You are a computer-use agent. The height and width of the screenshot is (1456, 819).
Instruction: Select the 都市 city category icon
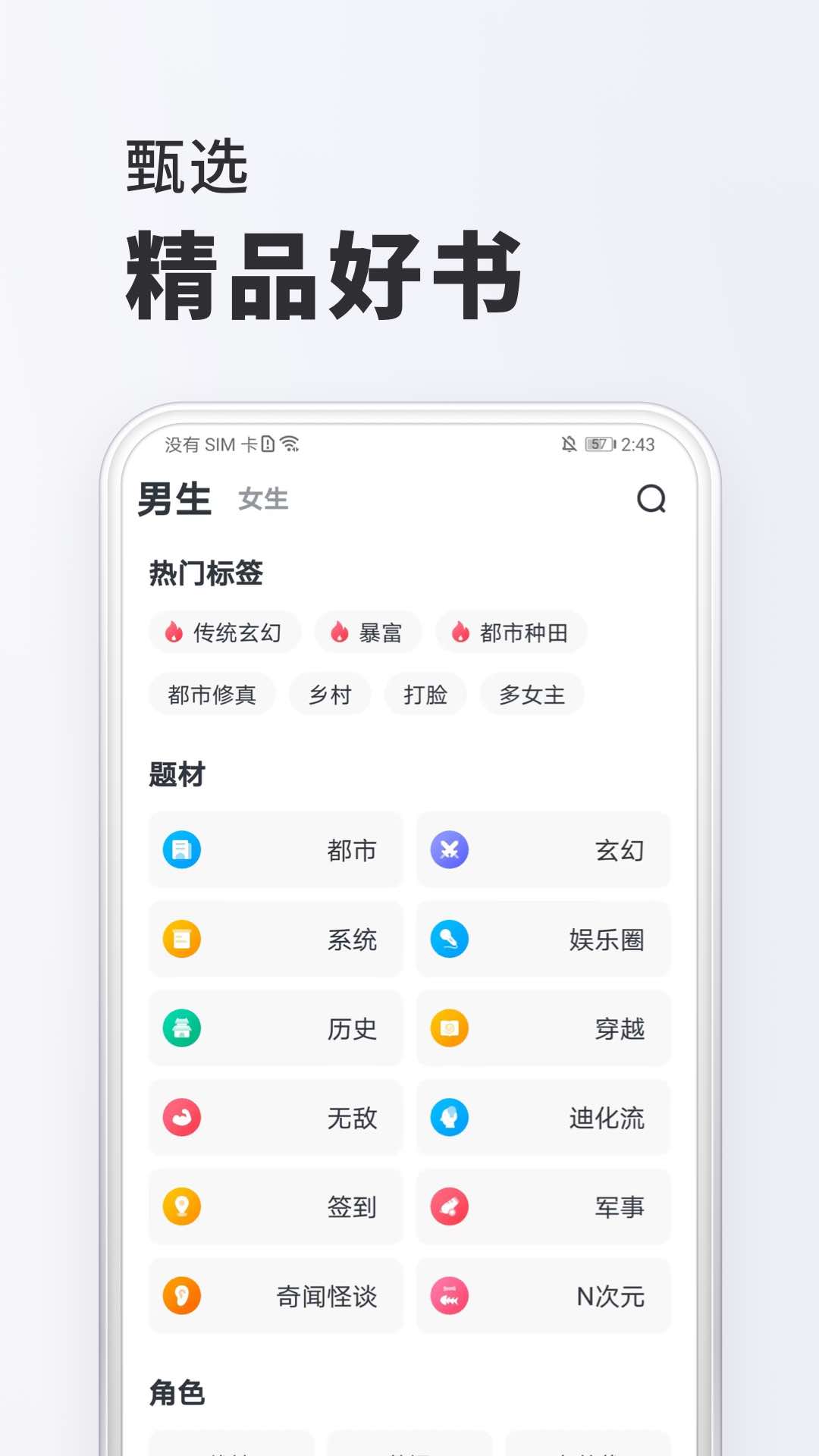point(181,851)
